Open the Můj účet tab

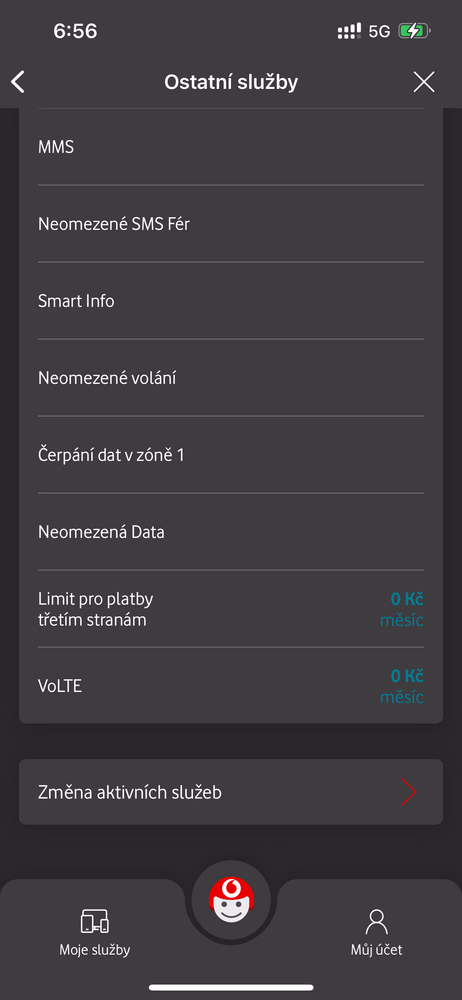(x=376, y=932)
